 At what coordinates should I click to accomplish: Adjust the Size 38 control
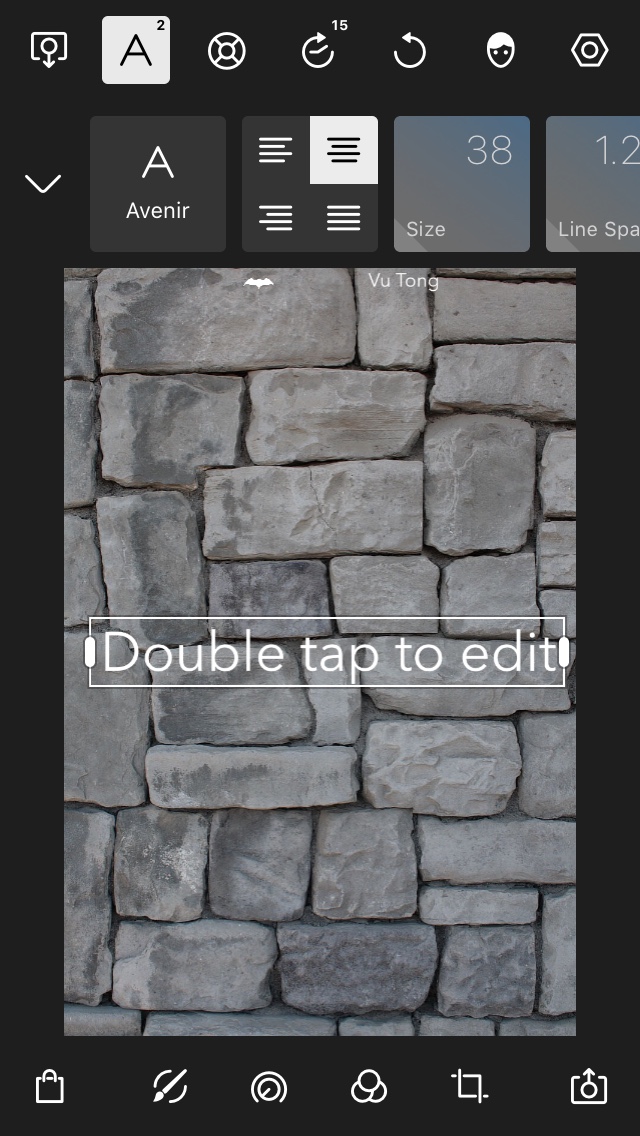pyautogui.click(x=461, y=184)
